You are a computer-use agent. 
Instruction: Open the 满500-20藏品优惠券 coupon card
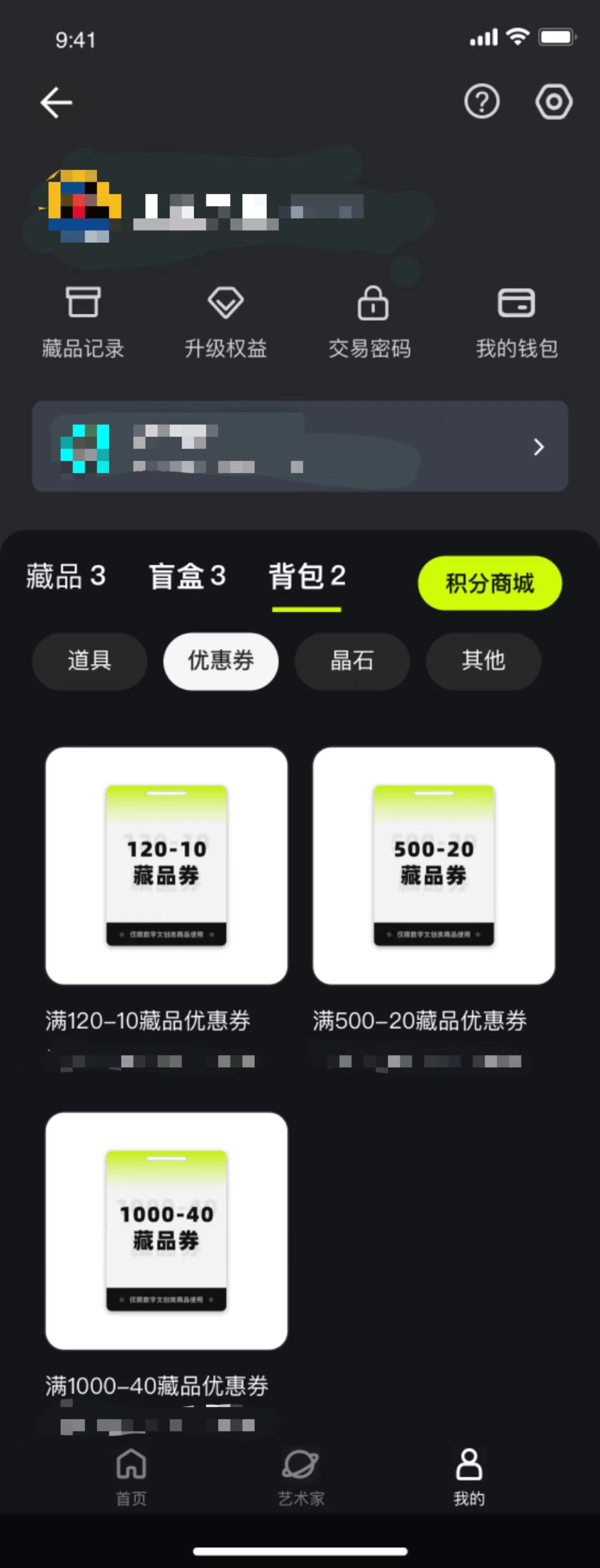click(x=433, y=865)
